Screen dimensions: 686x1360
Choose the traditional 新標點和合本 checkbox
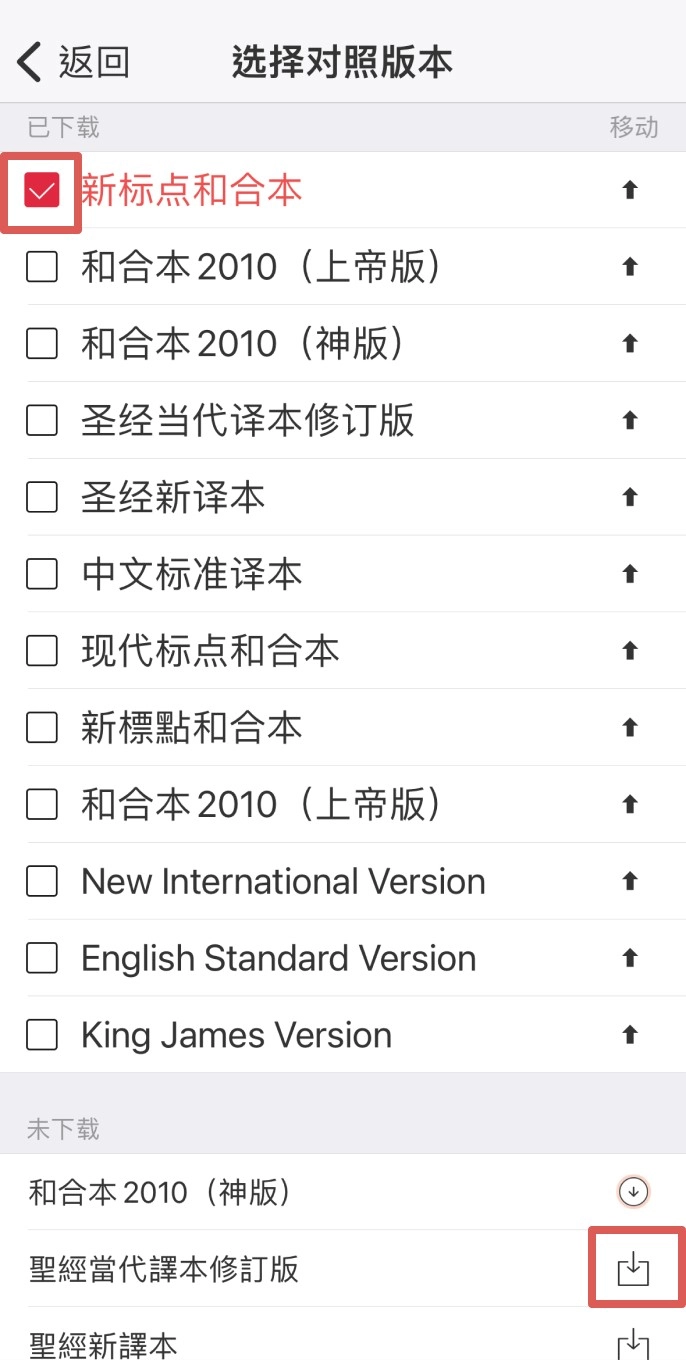pos(41,728)
